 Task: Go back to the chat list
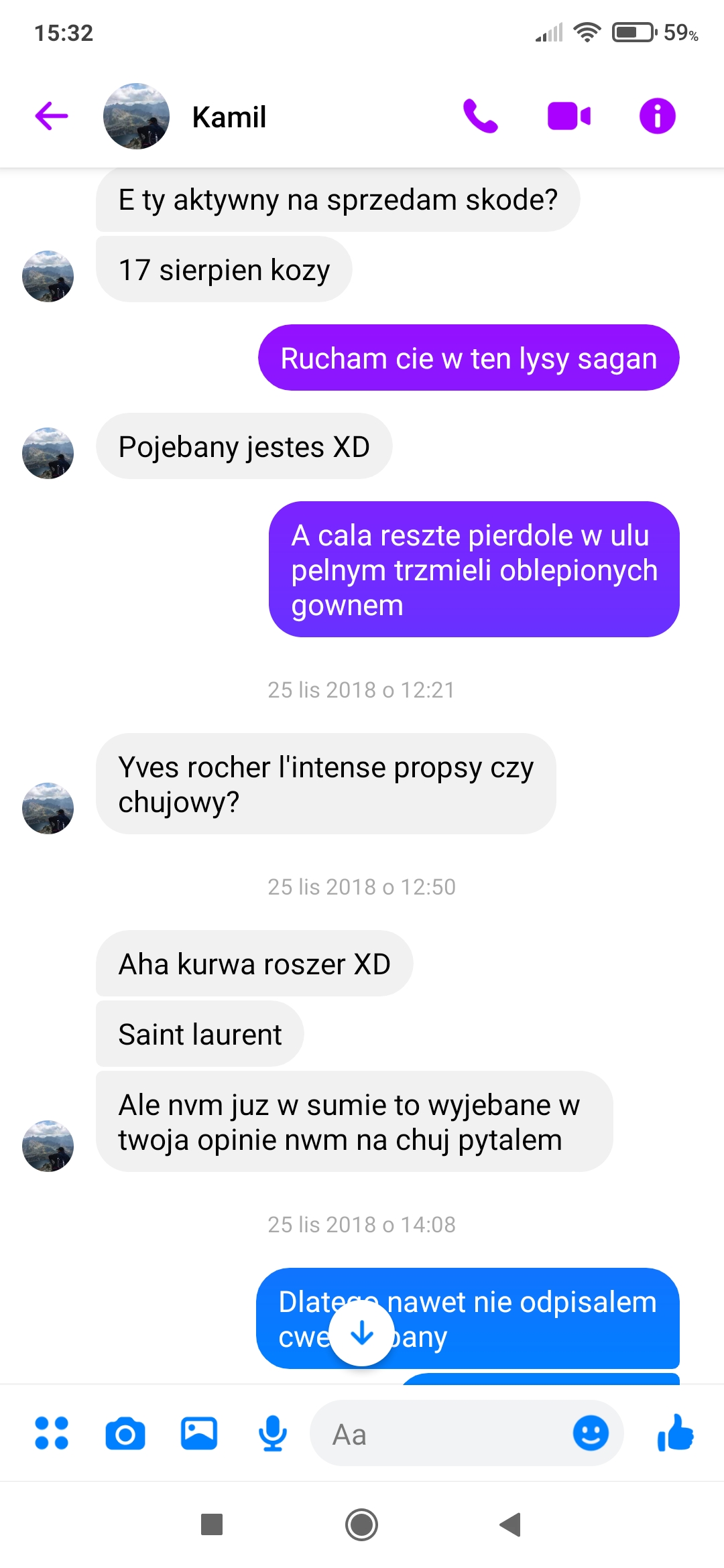click(52, 116)
